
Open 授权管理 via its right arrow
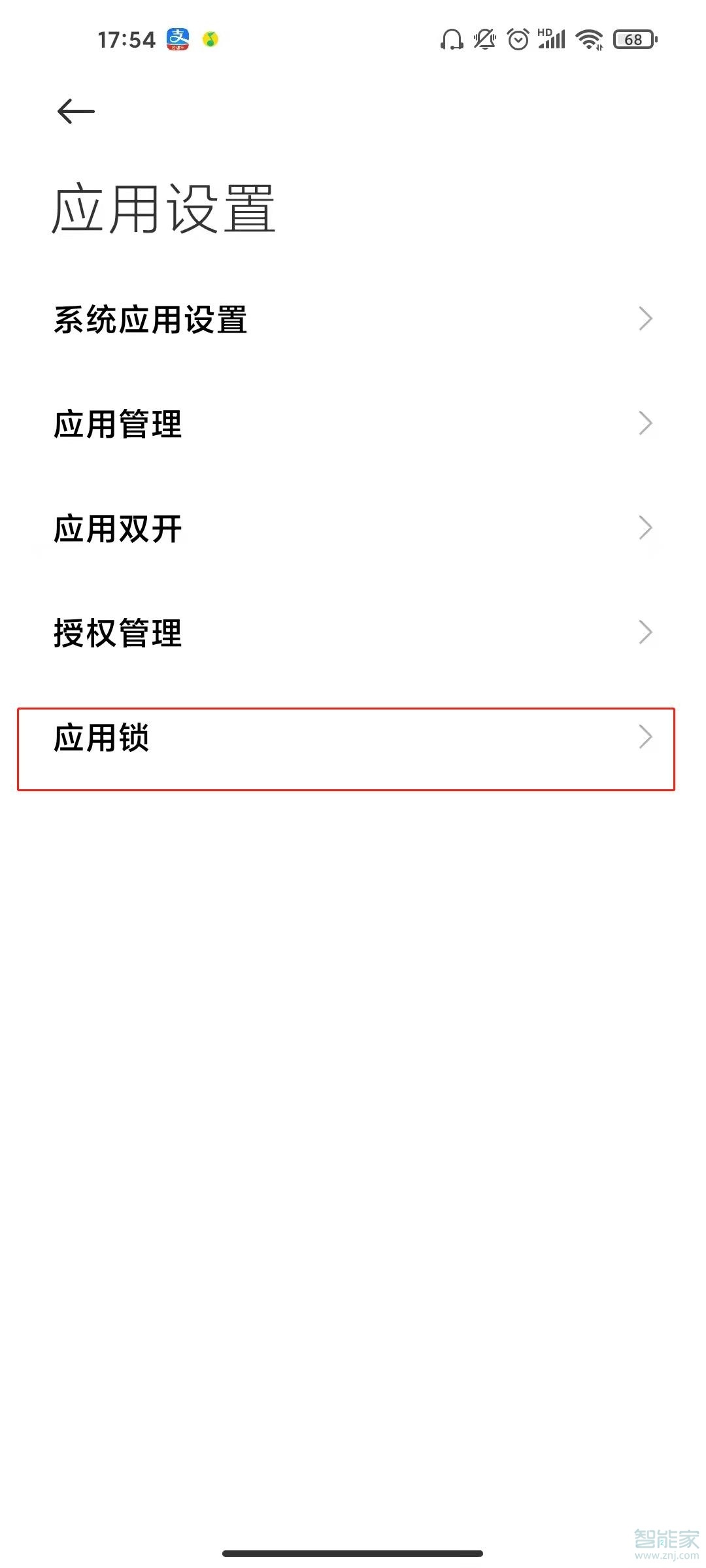tap(646, 632)
